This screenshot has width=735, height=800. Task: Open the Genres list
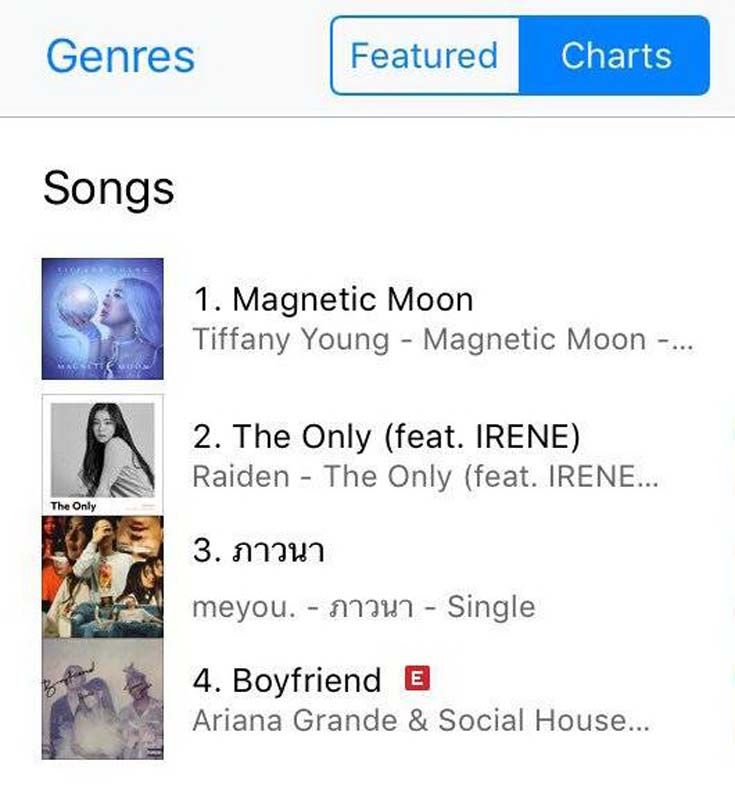(120, 56)
